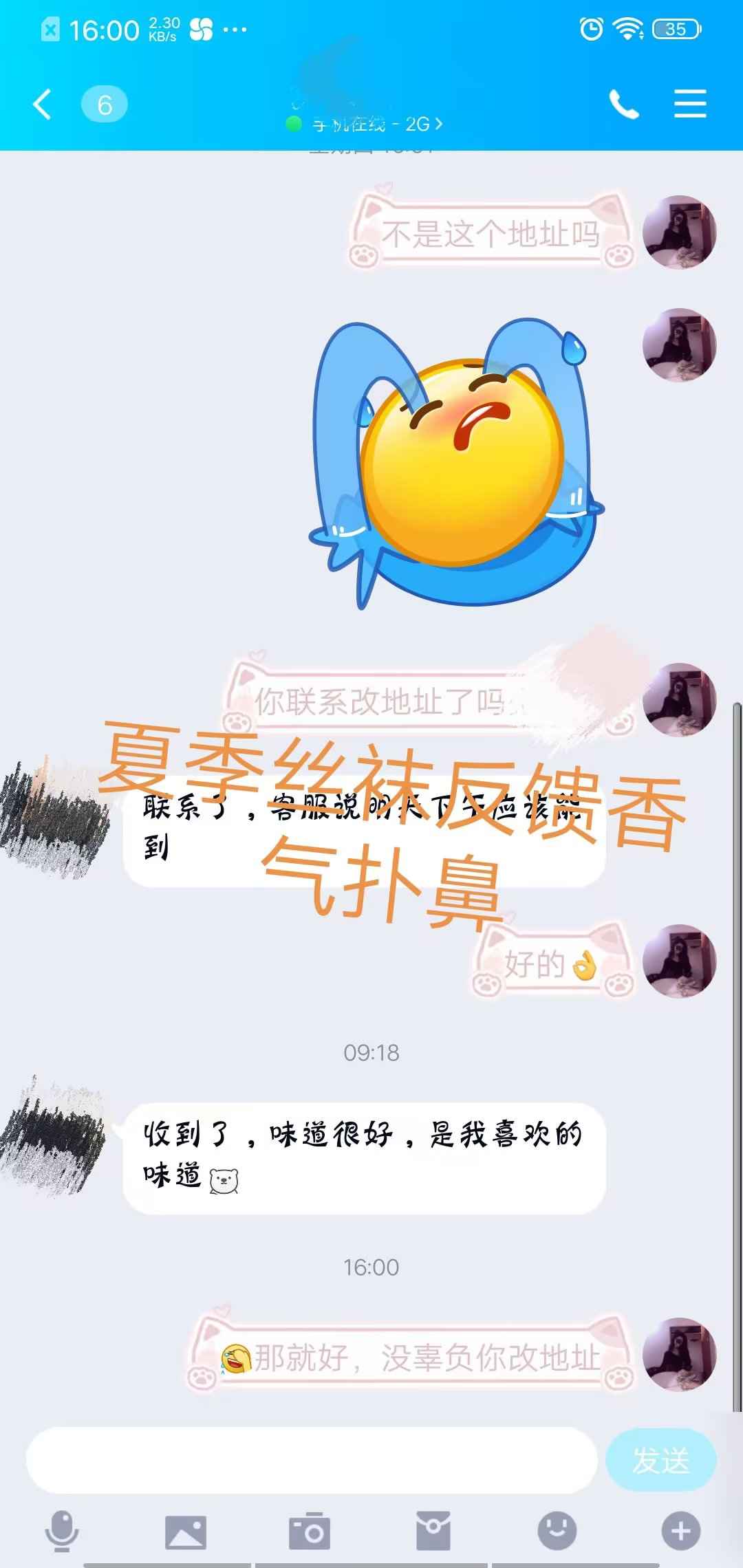
Task: View the large crying emoji sticker
Action: 456,464
